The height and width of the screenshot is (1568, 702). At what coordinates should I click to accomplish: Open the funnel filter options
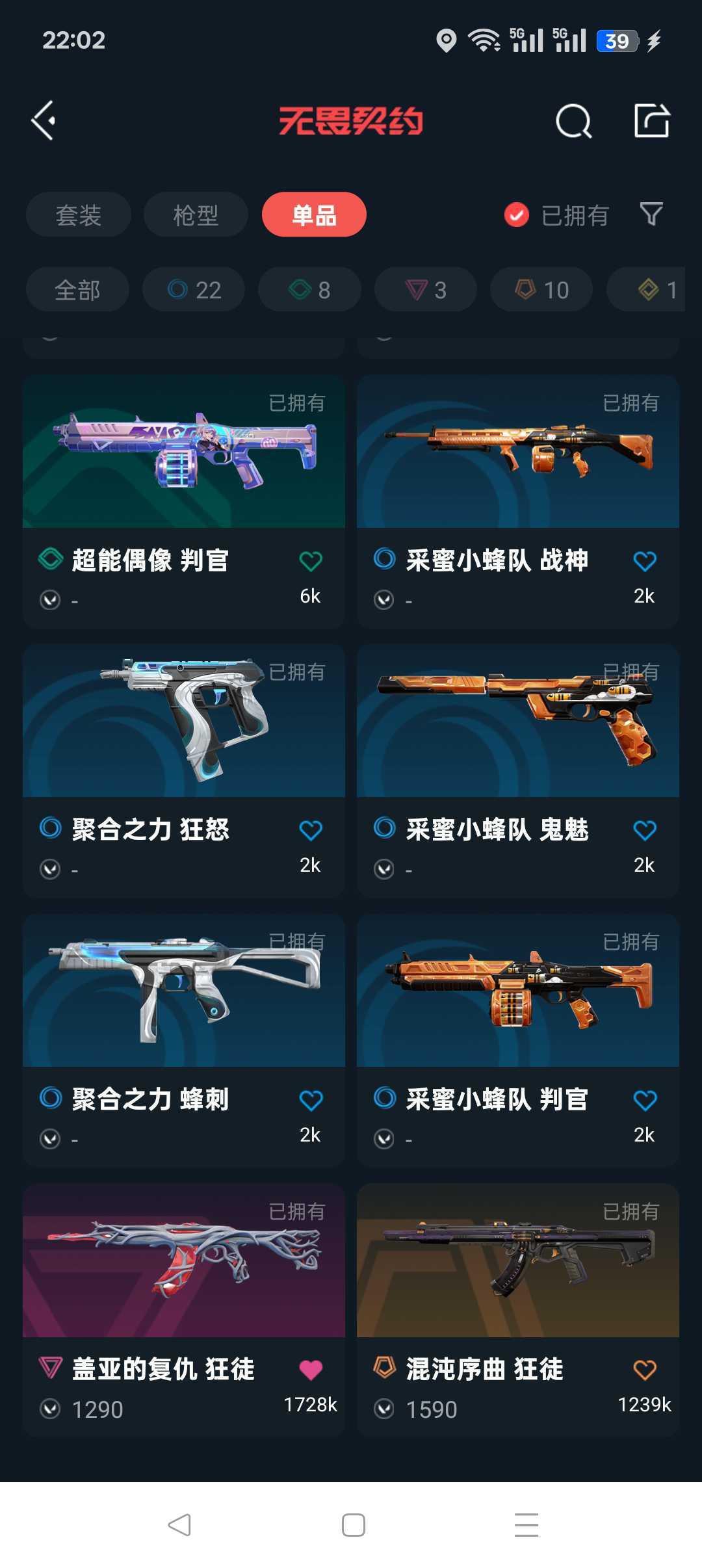point(651,214)
